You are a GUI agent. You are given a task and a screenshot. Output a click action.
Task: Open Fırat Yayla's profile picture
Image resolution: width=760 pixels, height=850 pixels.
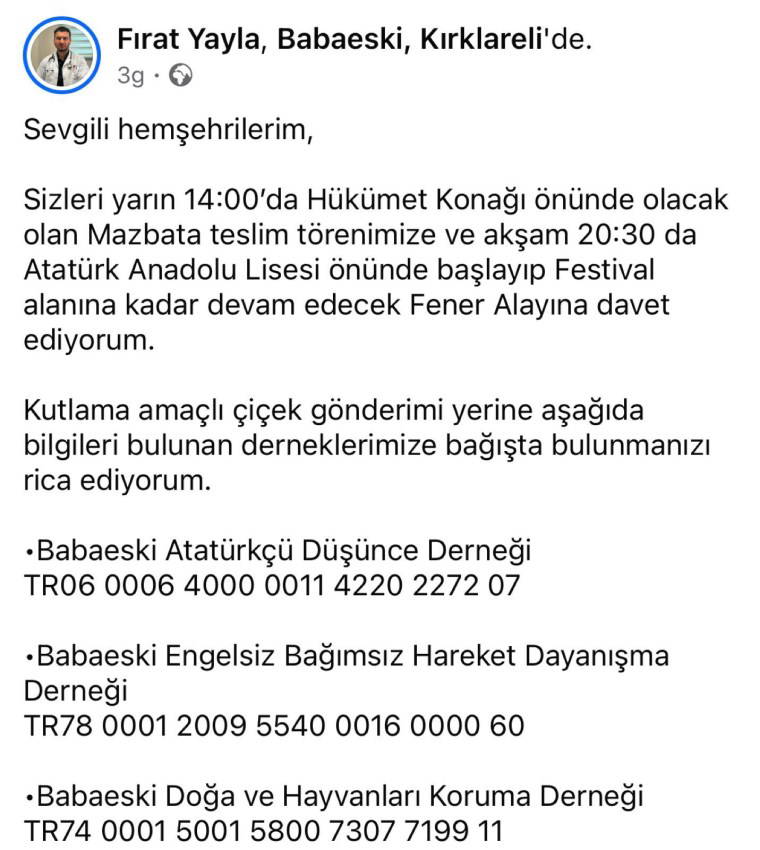(x=62, y=54)
